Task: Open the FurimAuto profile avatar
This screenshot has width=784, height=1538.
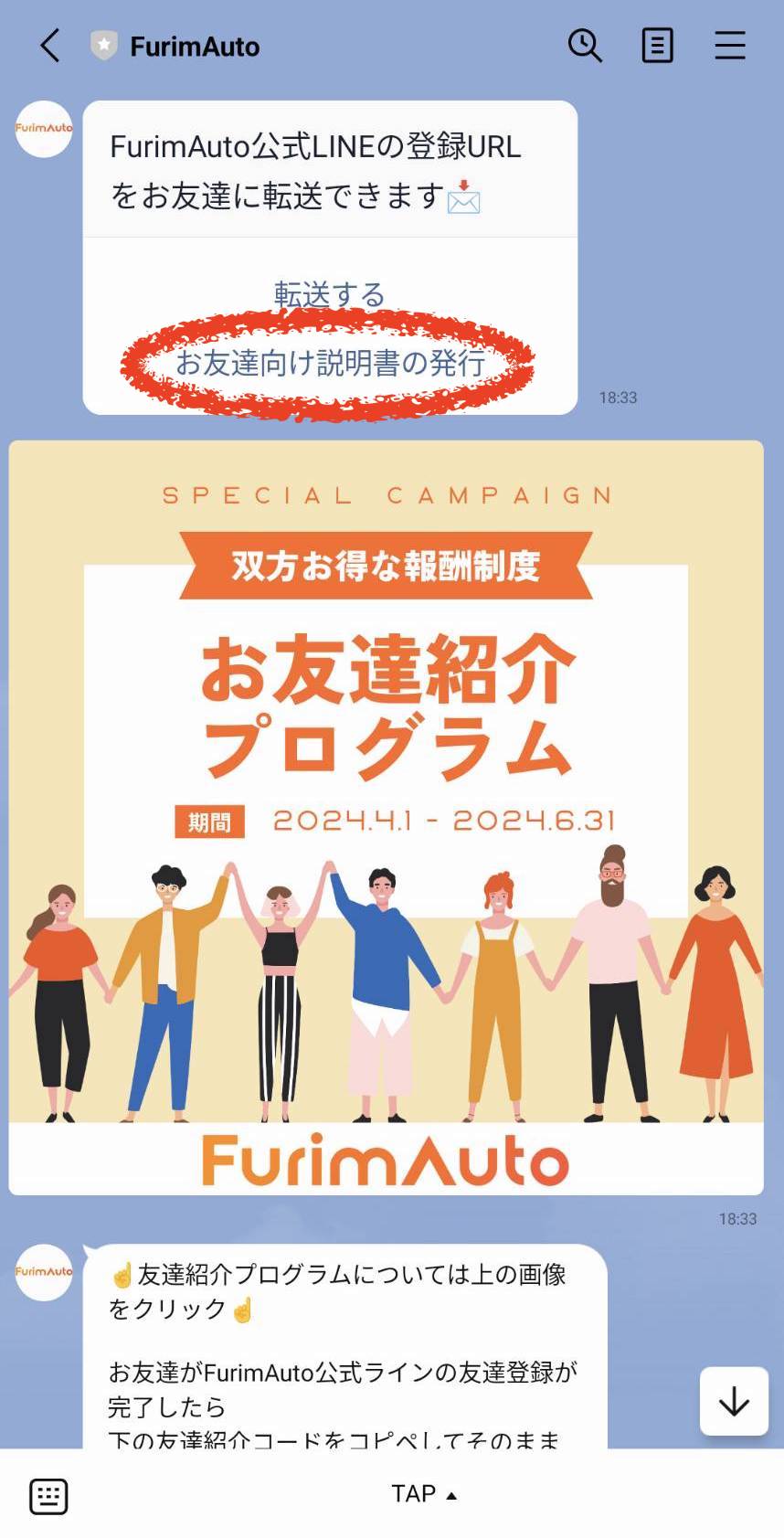Action: [44, 129]
